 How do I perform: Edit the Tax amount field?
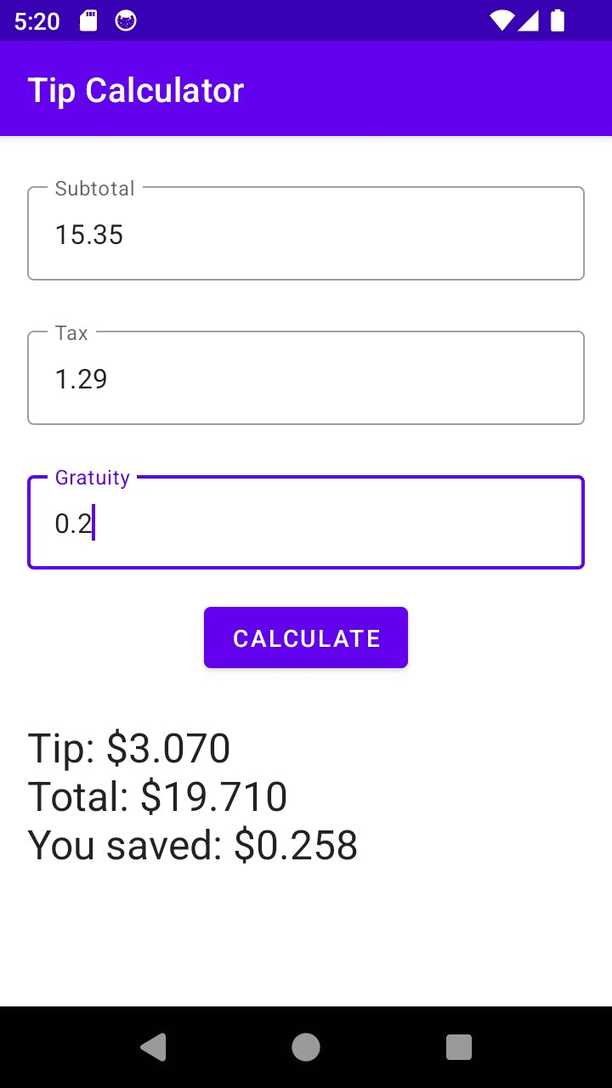[x=305, y=378]
